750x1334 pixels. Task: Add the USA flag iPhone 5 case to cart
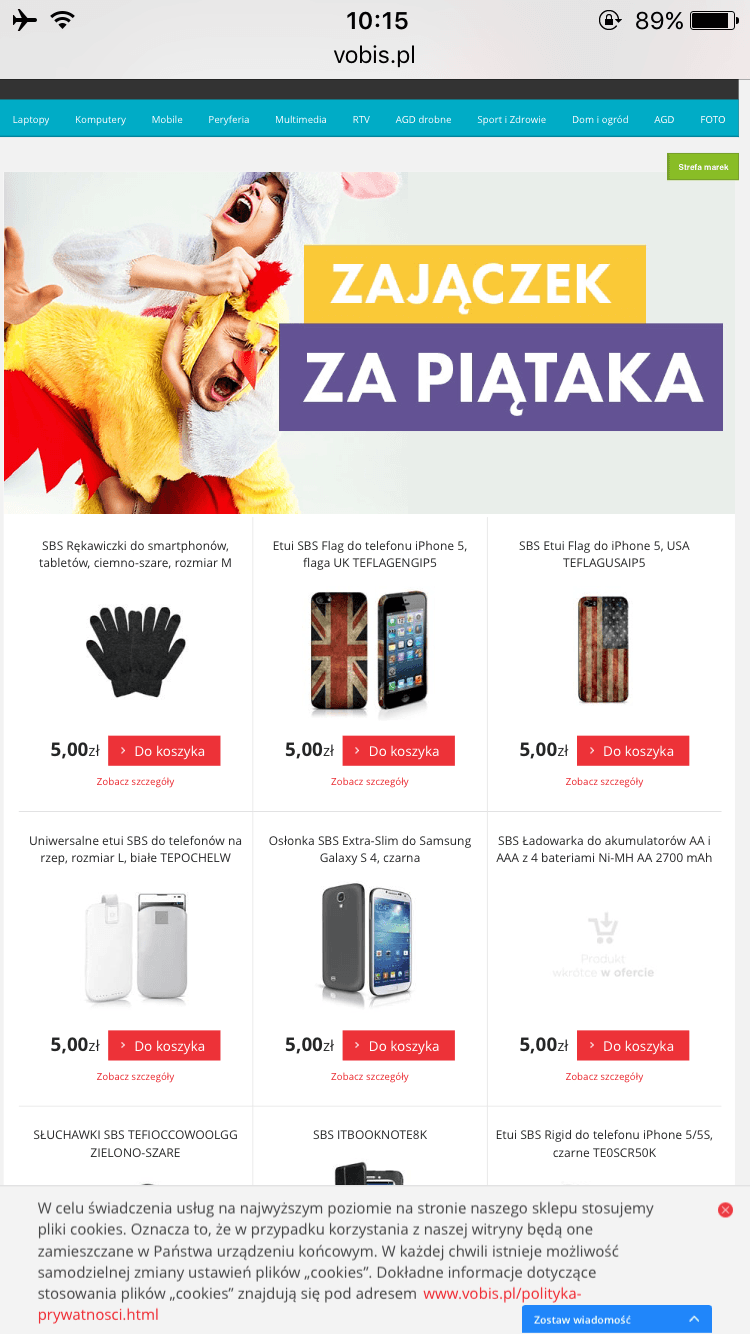[x=633, y=751]
